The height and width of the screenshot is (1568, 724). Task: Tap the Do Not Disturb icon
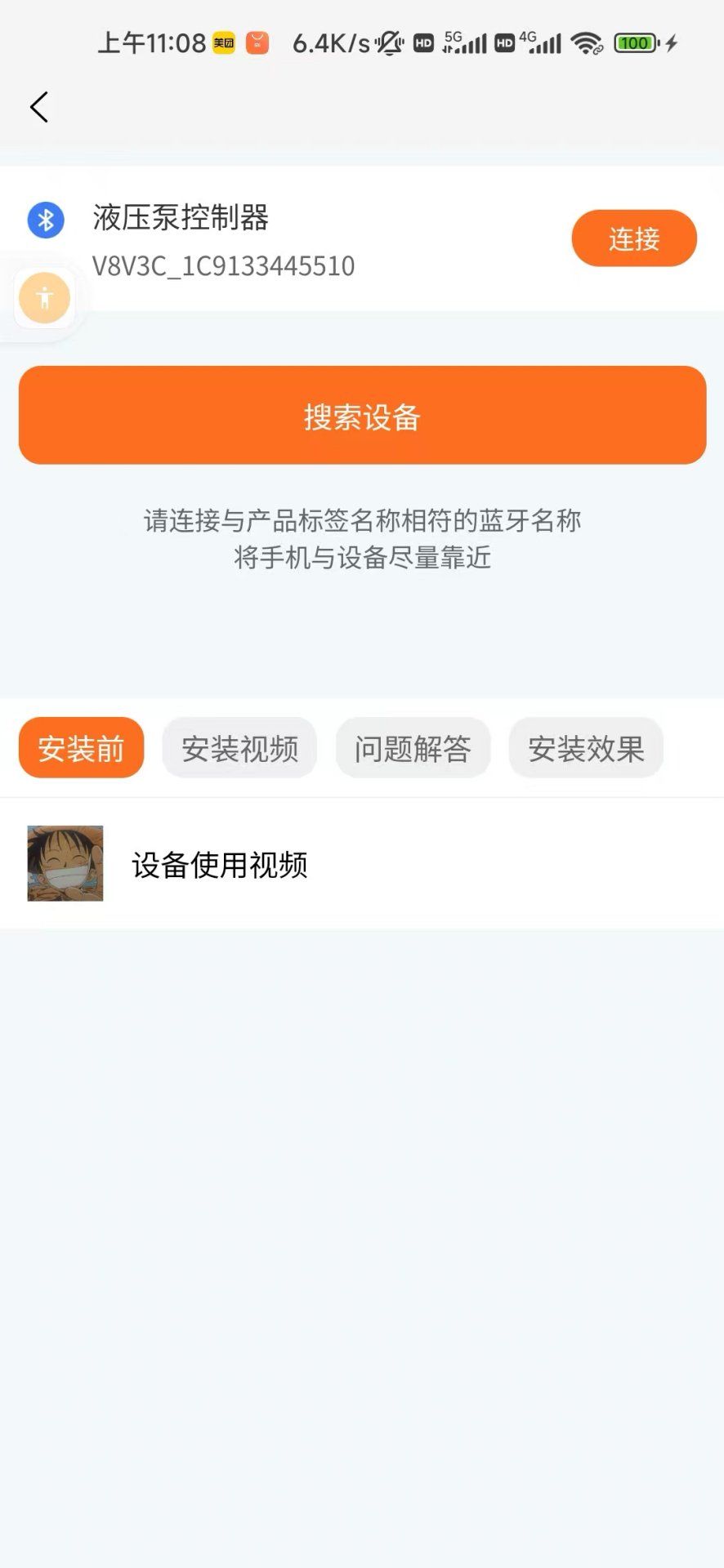pyautogui.click(x=390, y=42)
